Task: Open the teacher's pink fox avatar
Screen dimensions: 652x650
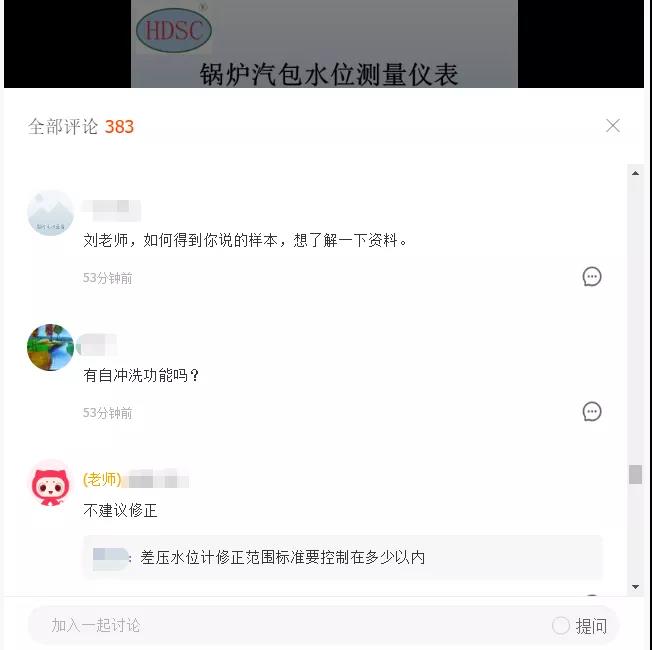Action: 50,483
